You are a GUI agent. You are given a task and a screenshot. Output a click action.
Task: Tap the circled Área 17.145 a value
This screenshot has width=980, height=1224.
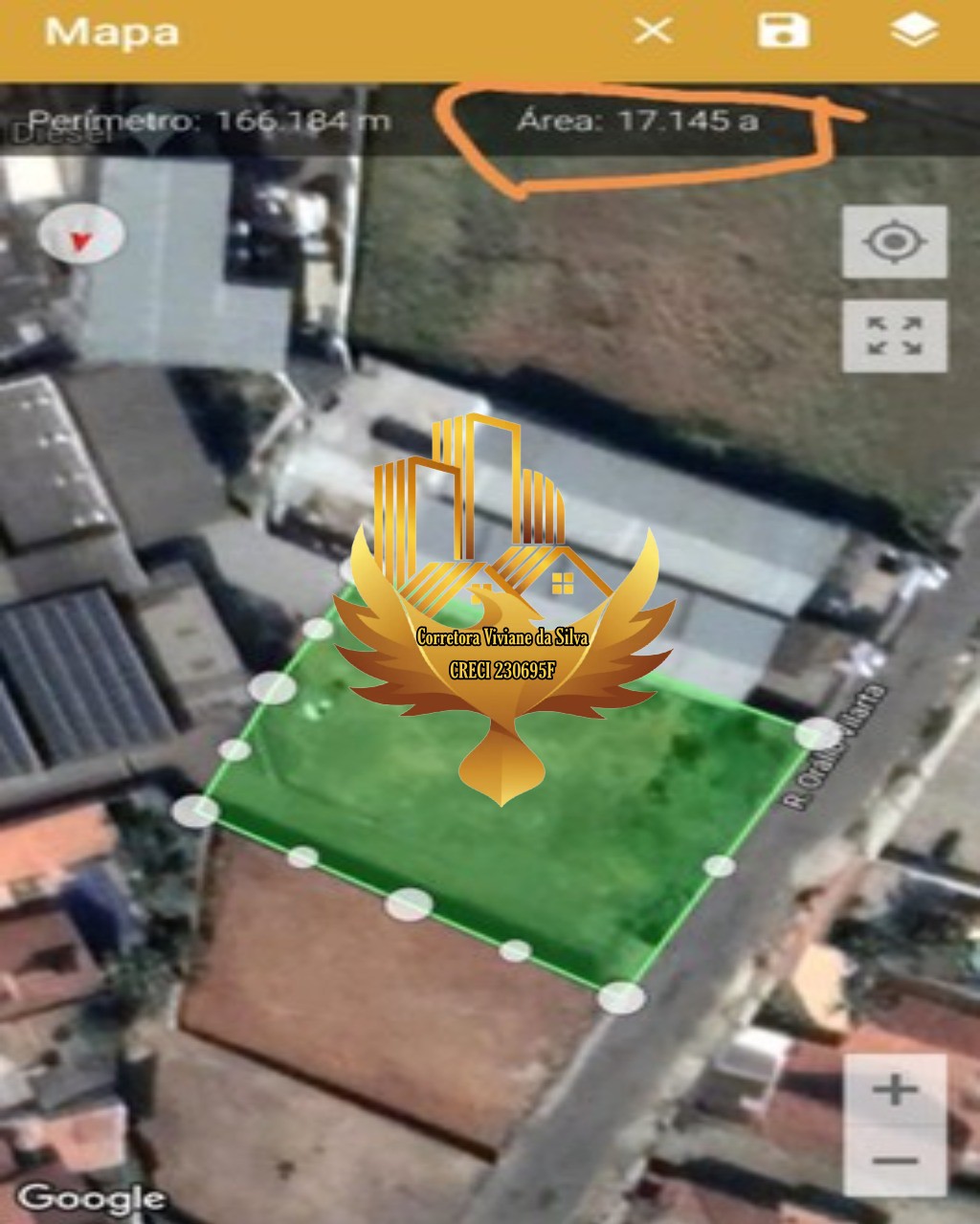(x=636, y=121)
